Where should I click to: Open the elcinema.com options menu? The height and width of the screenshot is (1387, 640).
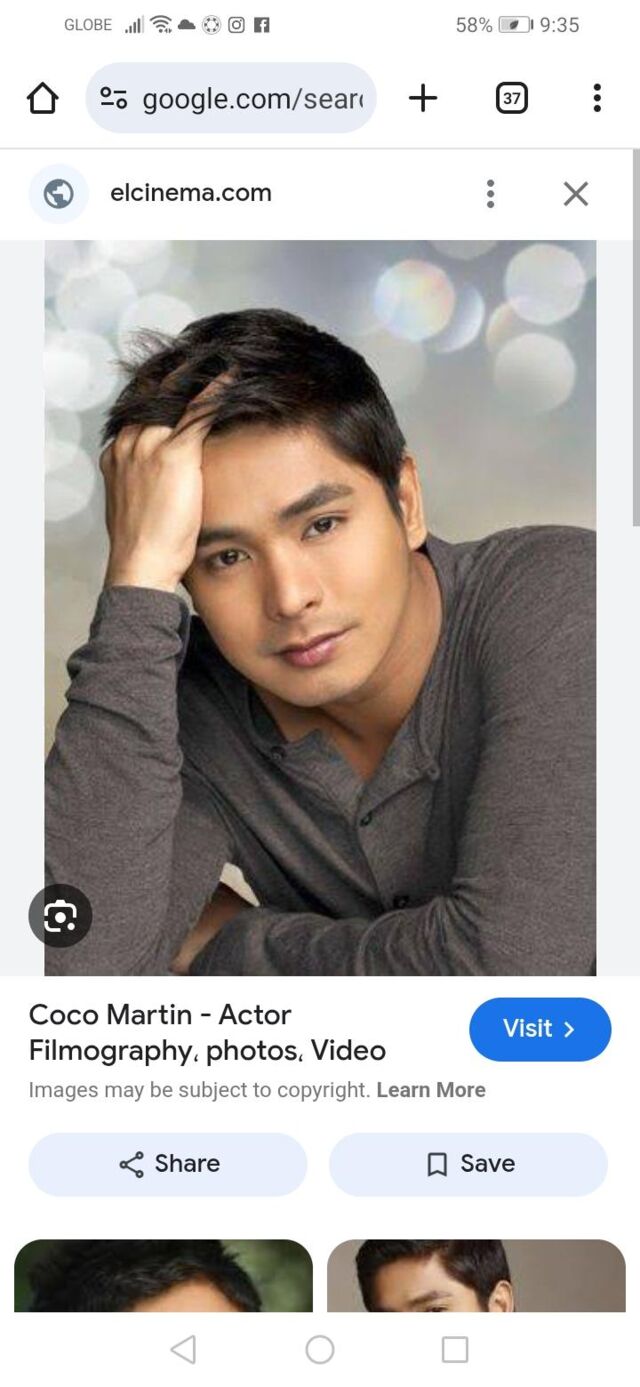click(490, 194)
